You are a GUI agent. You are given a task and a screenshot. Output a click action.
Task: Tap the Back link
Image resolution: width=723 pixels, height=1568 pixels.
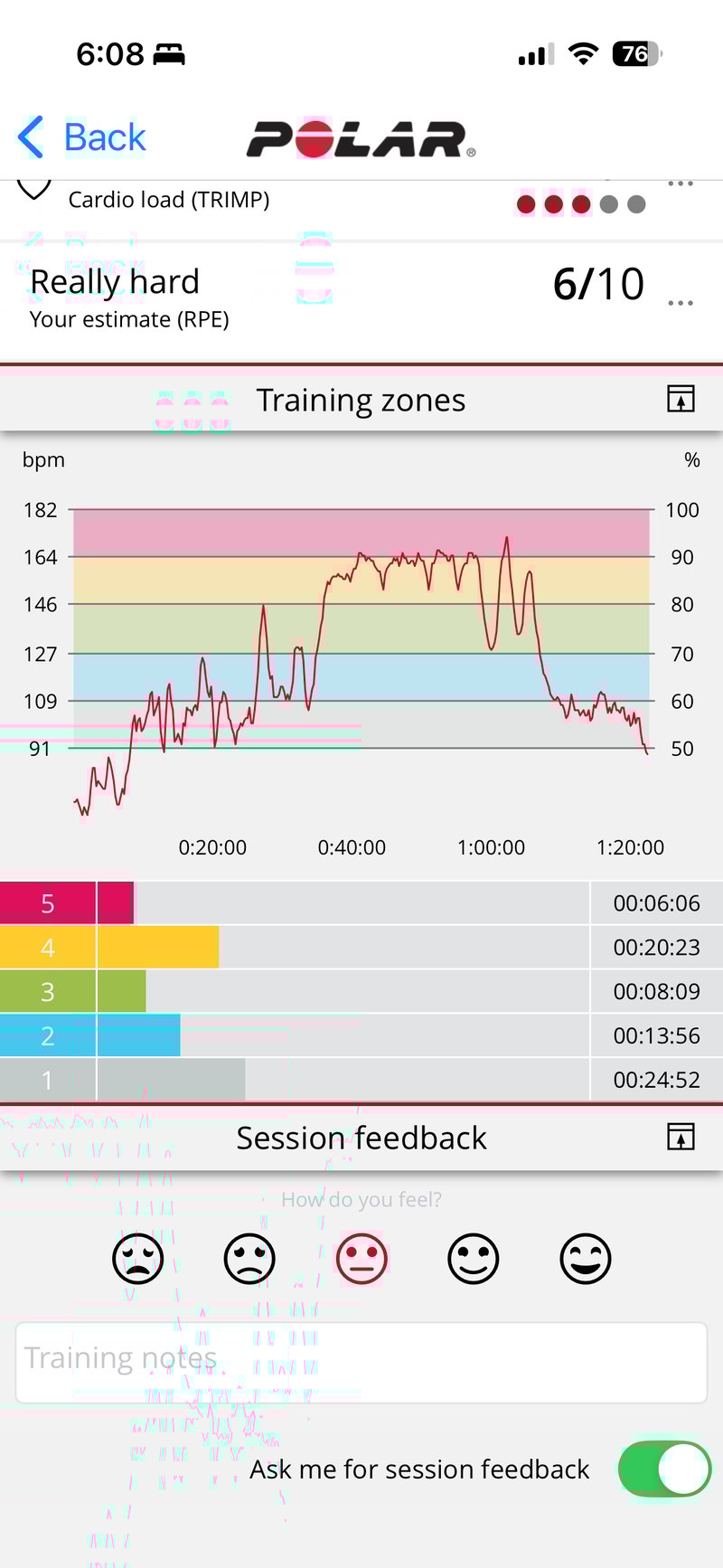click(x=81, y=137)
